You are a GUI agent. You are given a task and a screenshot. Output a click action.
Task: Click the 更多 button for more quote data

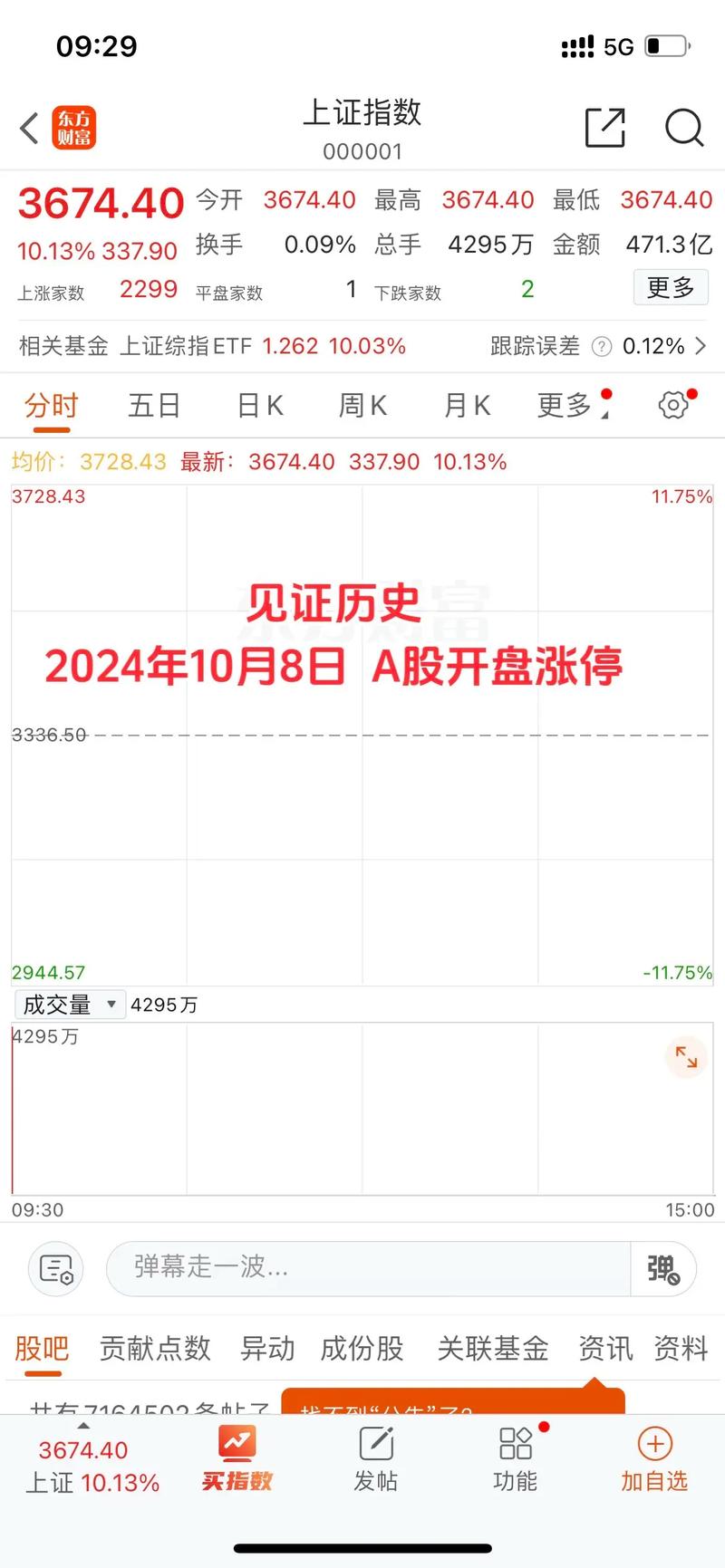pyautogui.click(x=671, y=287)
